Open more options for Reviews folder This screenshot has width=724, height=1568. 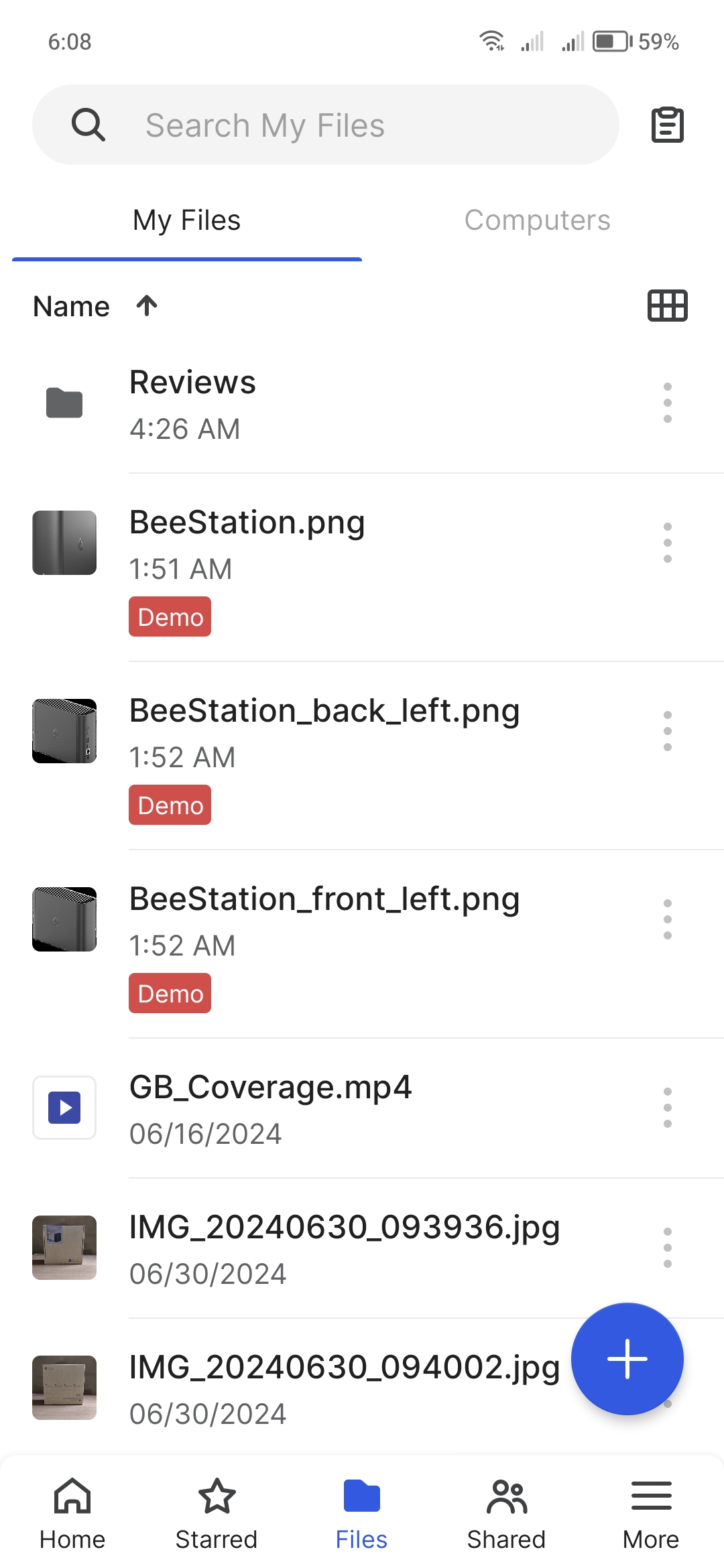[x=667, y=403]
